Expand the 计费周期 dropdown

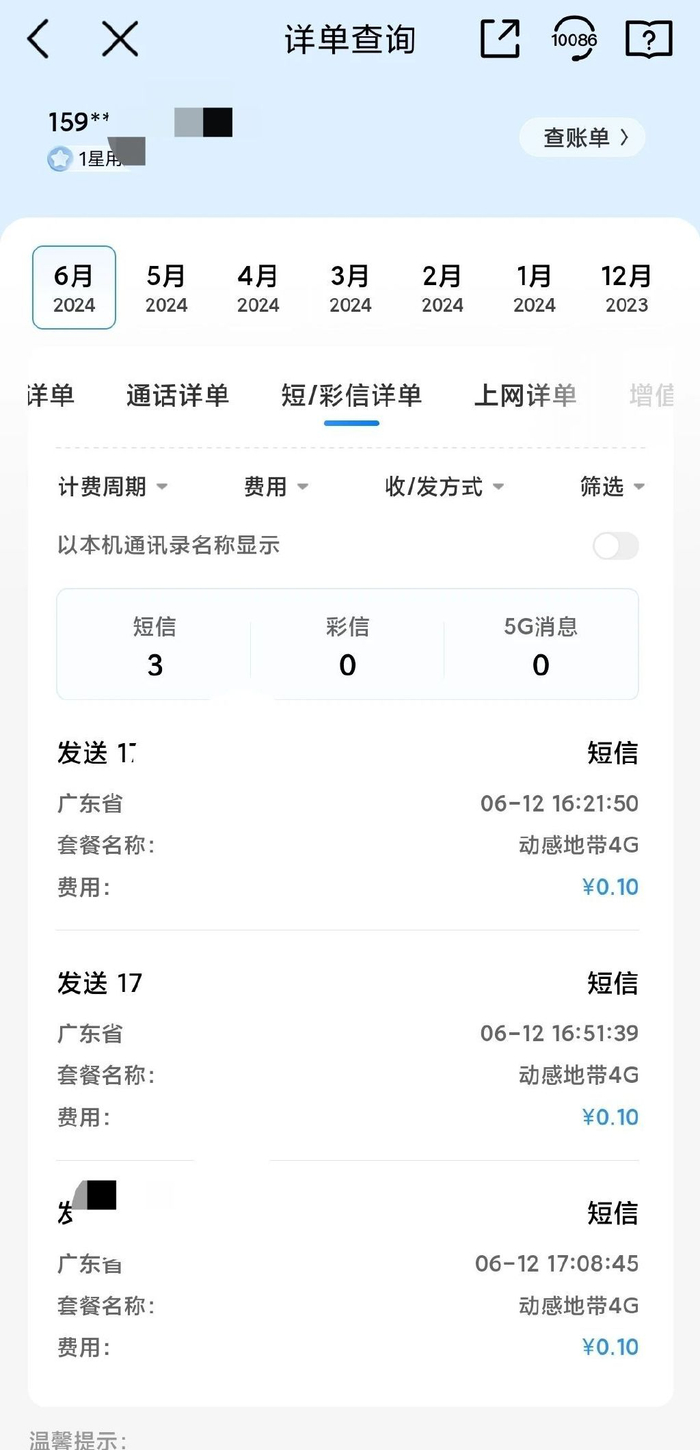click(x=112, y=487)
